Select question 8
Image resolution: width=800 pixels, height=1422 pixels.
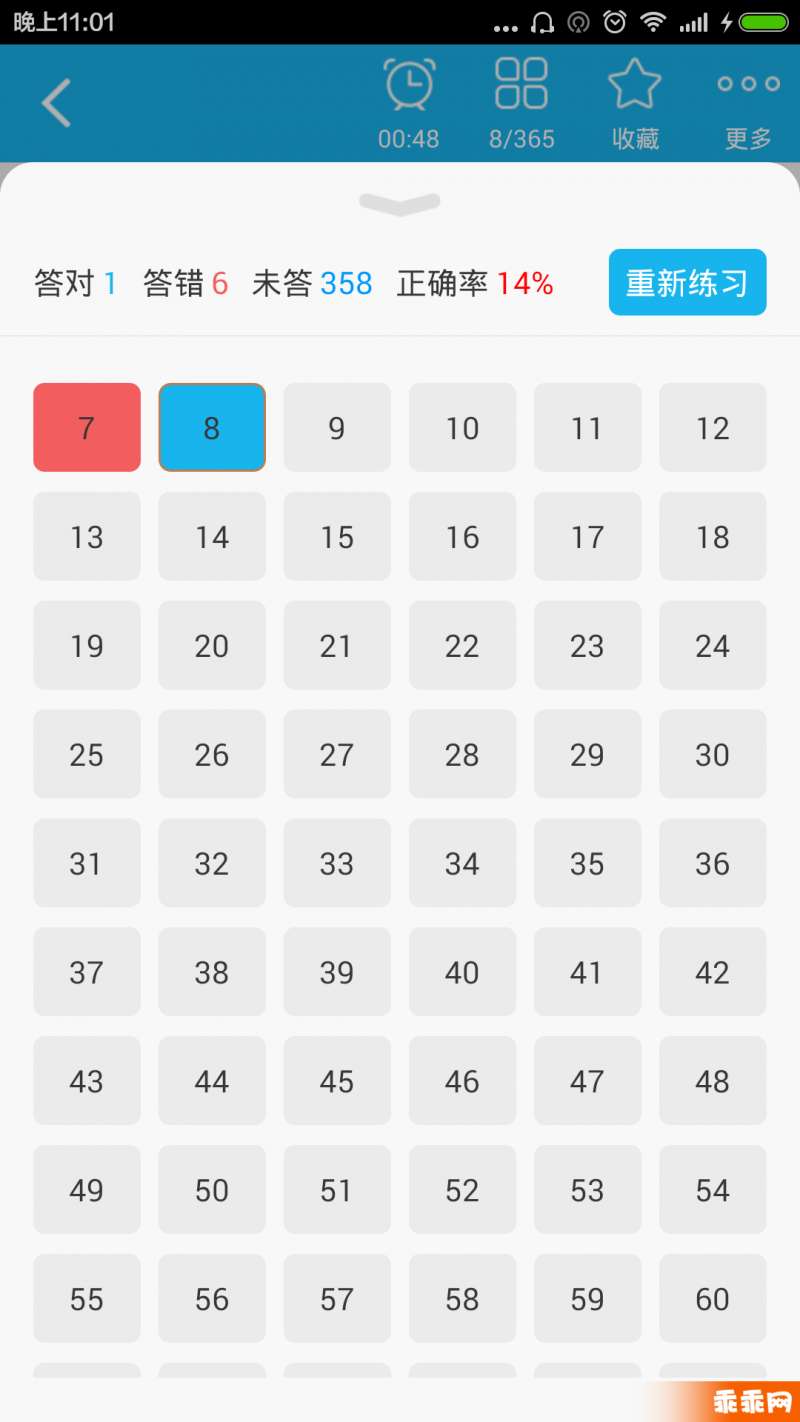tap(212, 427)
